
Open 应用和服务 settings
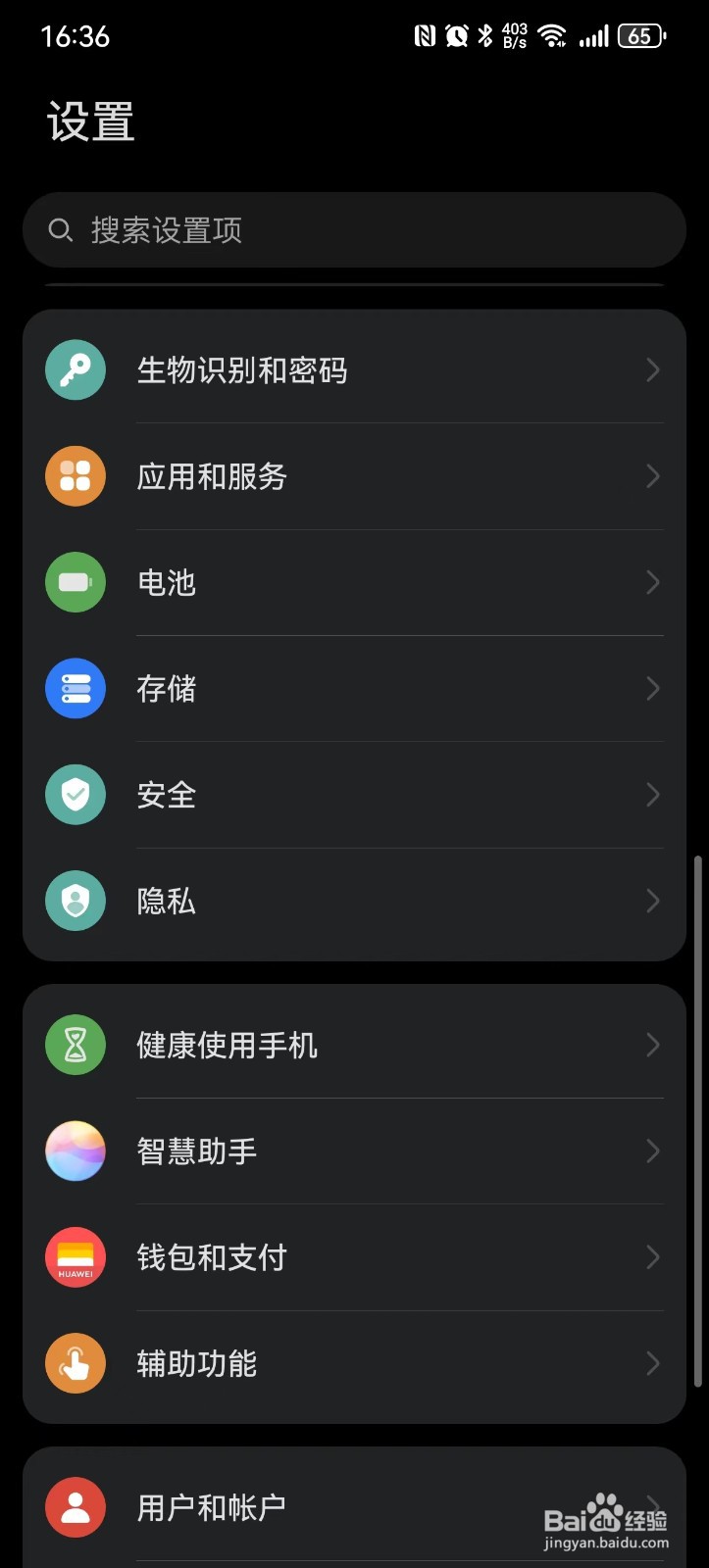353,476
